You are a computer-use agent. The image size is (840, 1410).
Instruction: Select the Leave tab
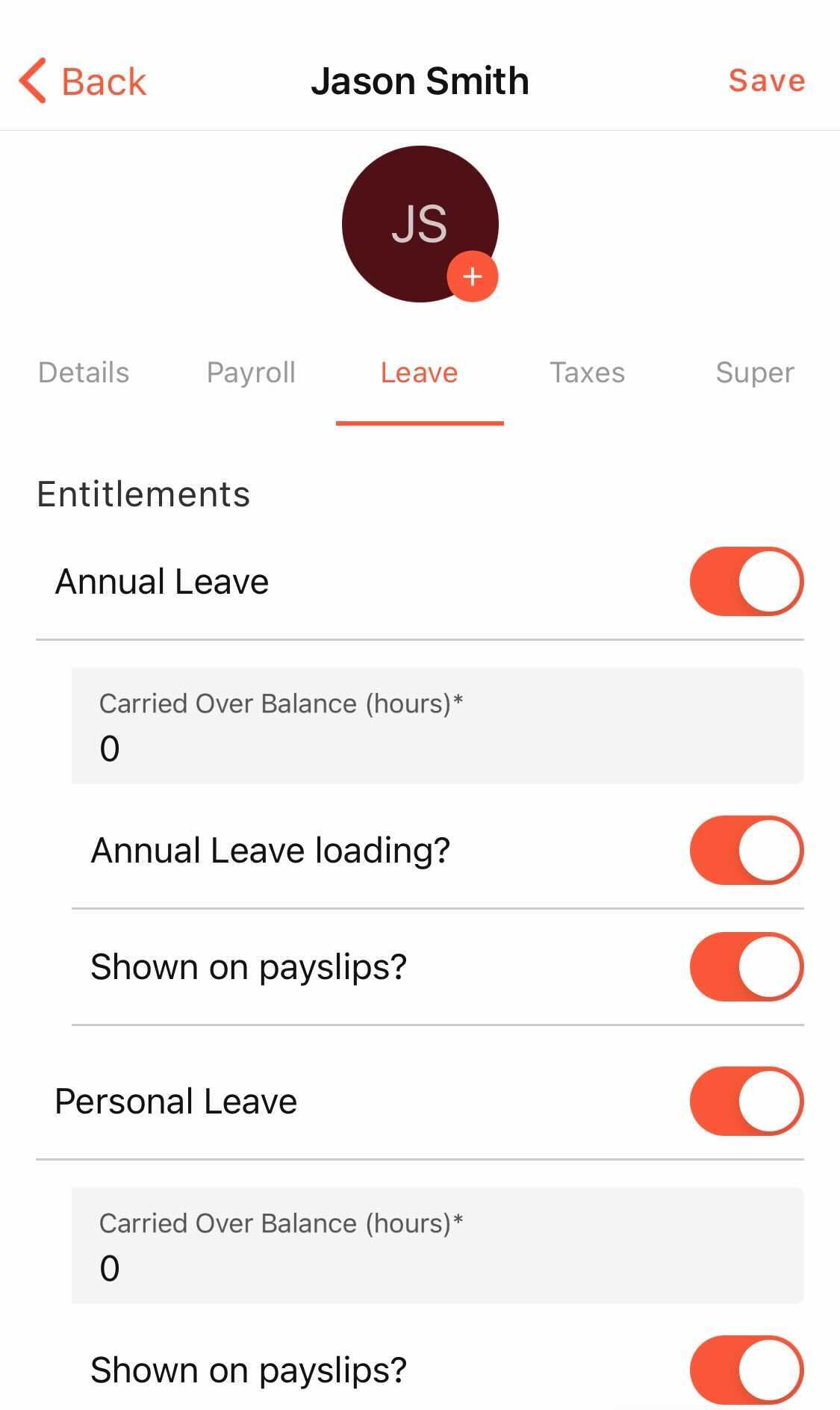(419, 373)
